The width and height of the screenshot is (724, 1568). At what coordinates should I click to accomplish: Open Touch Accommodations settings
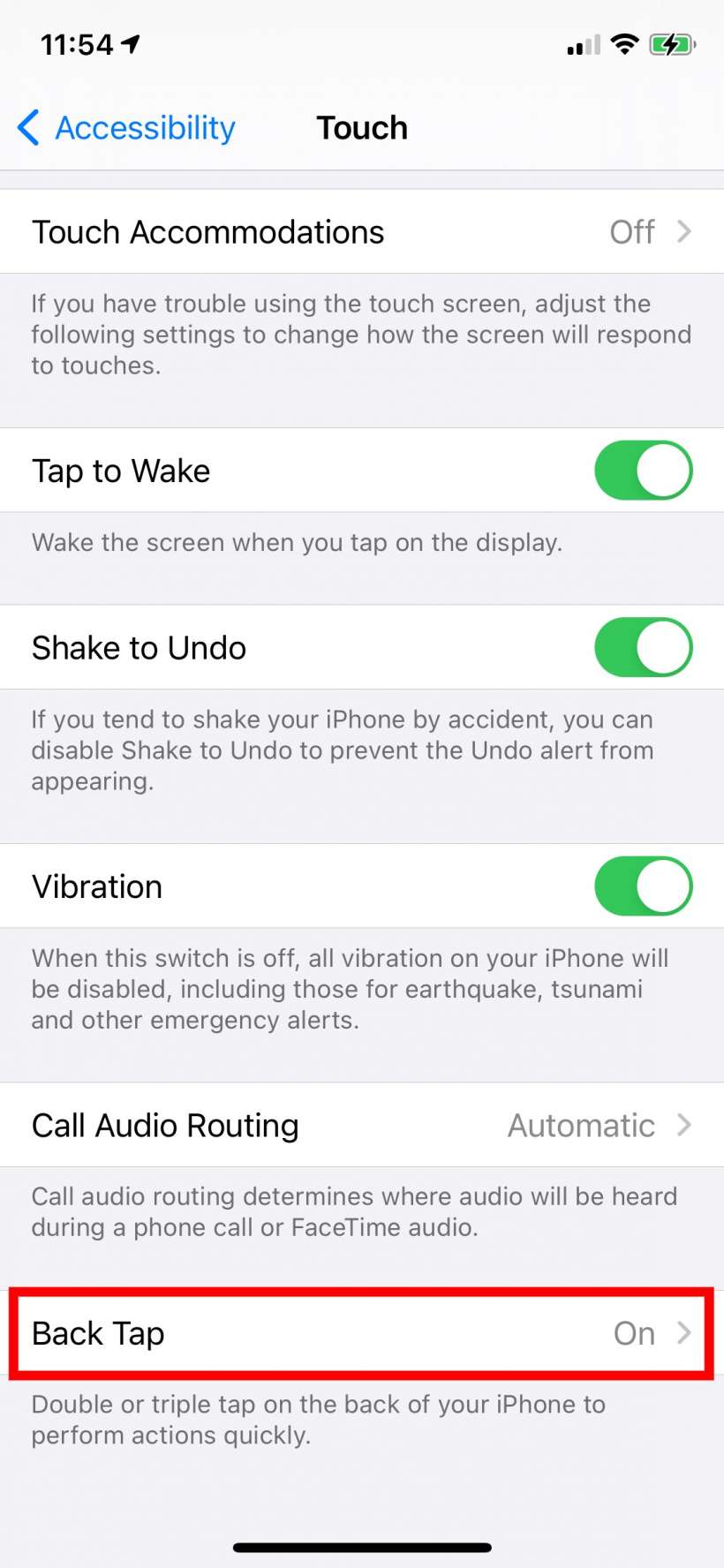pos(362,232)
